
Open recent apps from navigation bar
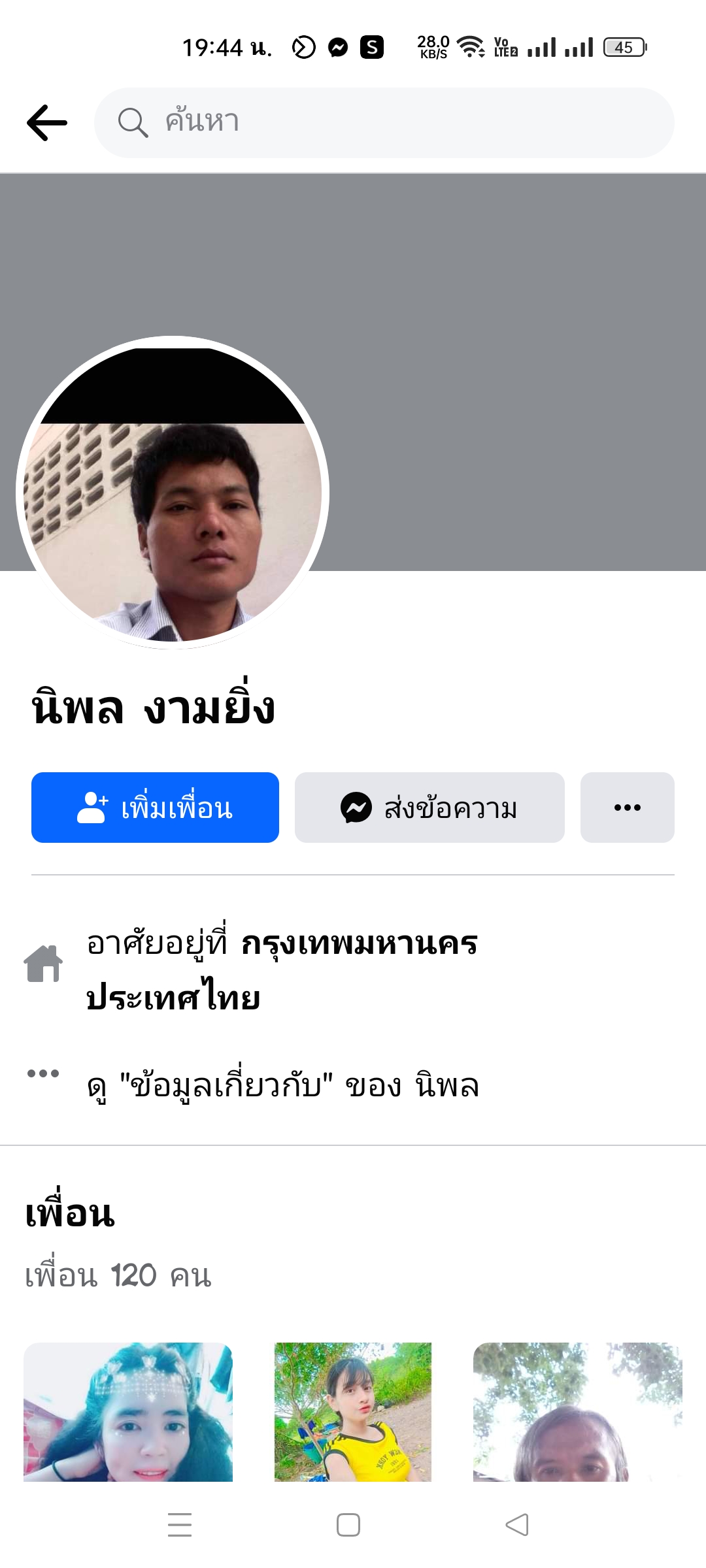click(180, 1525)
